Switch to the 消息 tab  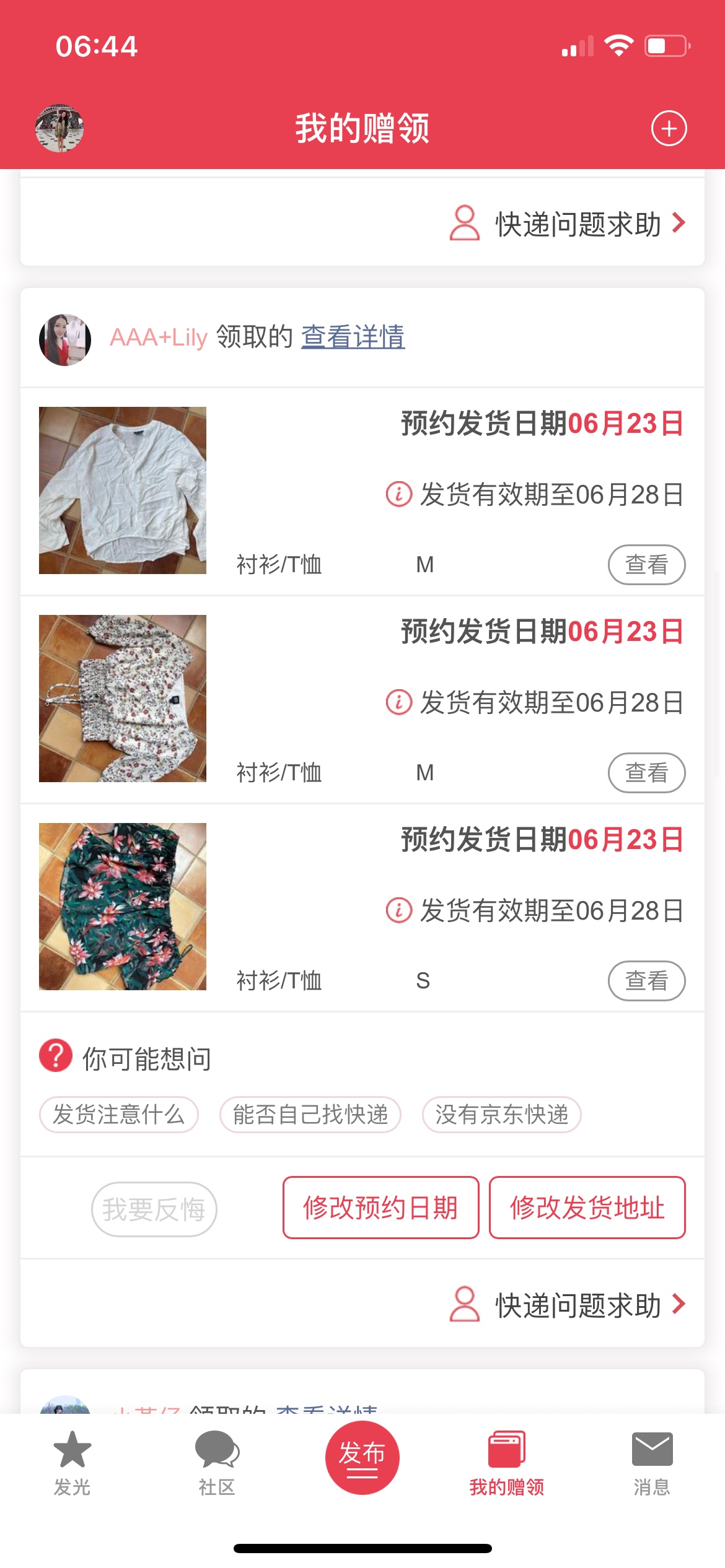(652, 1463)
